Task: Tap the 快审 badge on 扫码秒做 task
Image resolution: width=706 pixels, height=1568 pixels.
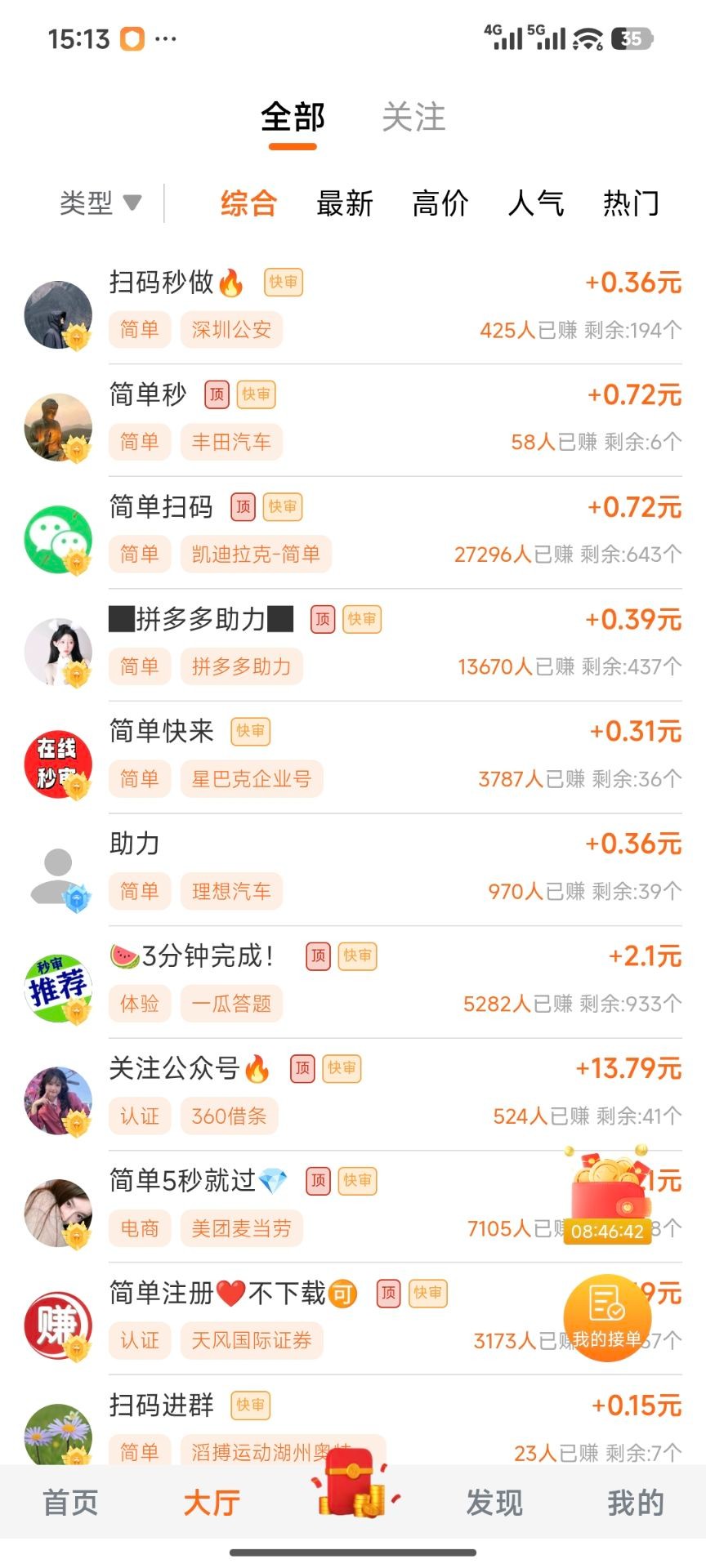Action: tap(282, 283)
